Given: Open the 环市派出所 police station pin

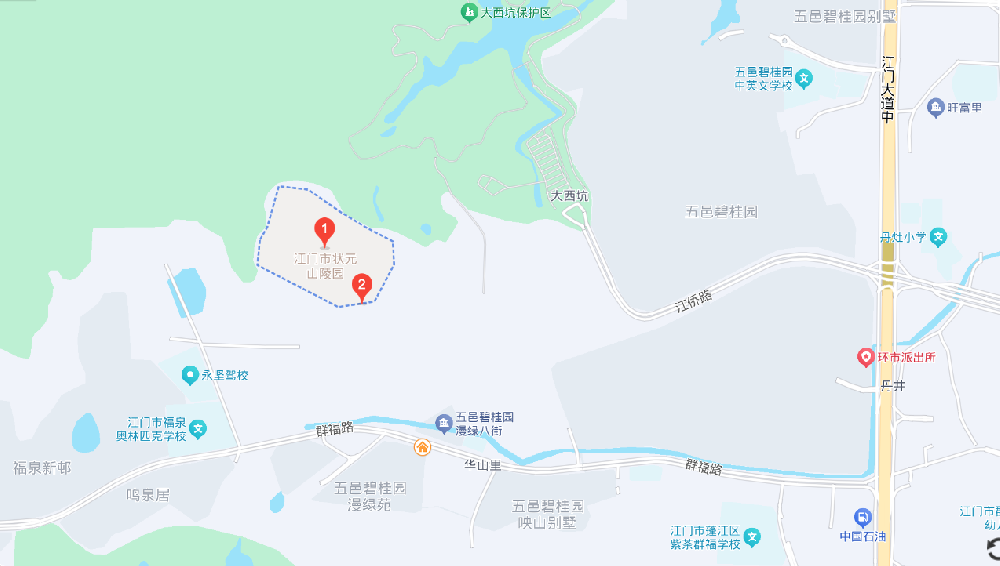Looking at the screenshot, I should (866, 357).
